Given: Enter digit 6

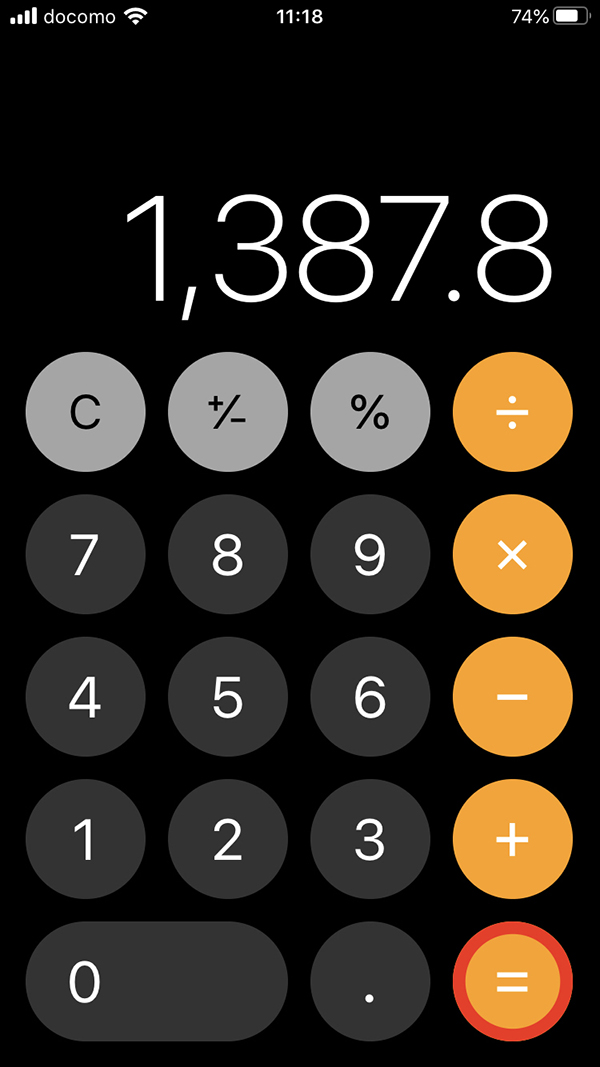Looking at the screenshot, I should pyautogui.click(x=370, y=697).
